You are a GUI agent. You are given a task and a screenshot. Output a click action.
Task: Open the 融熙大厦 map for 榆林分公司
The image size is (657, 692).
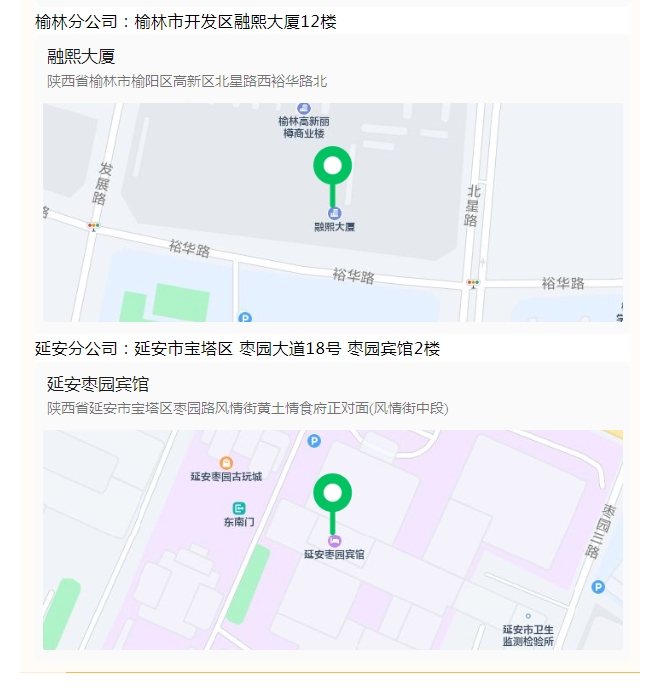tap(332, 212)
